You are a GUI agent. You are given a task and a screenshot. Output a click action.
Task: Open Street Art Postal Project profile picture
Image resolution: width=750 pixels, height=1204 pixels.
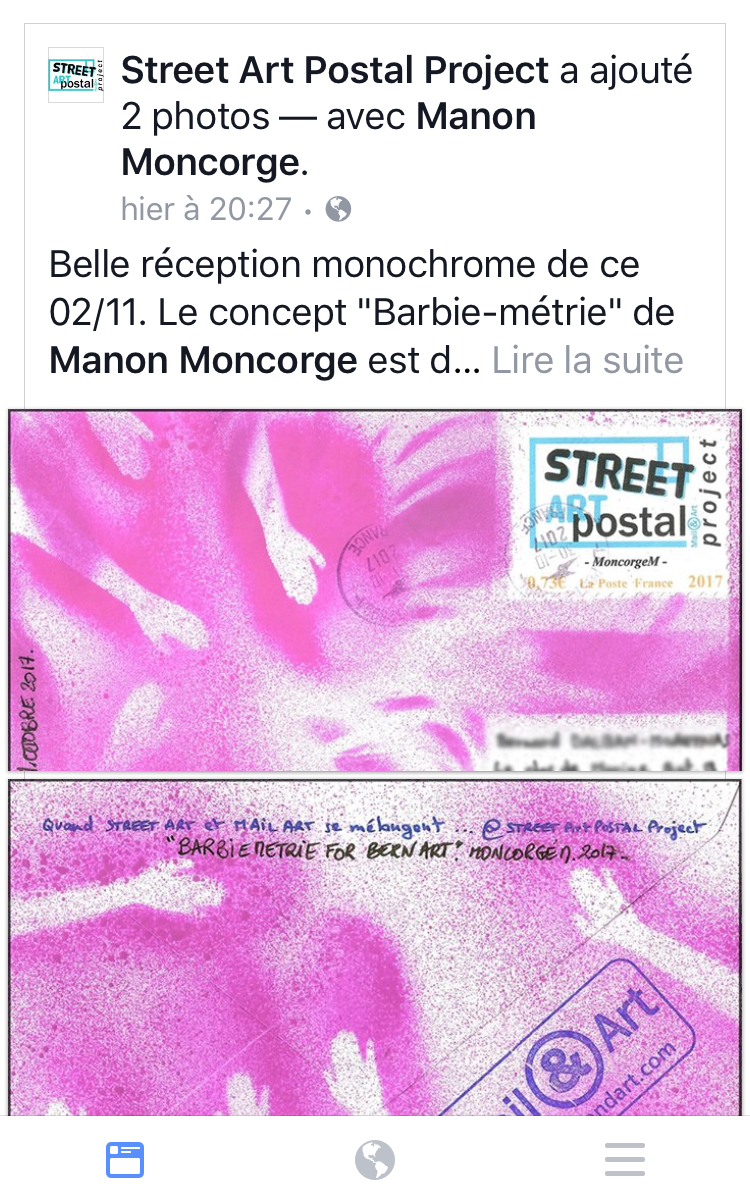tap(76, 75)
